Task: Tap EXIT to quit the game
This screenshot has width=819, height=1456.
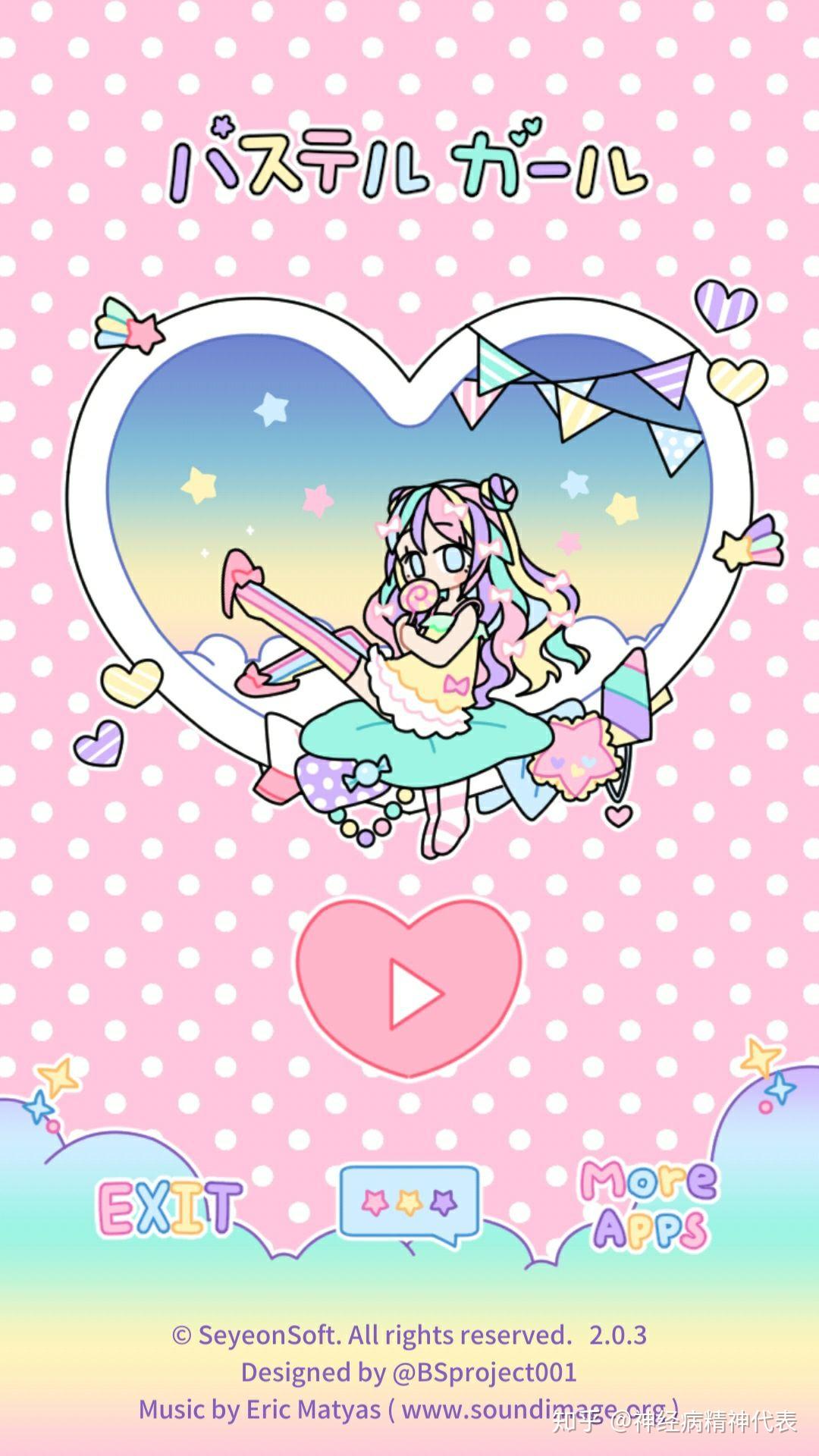Action: click(x=170, y=1206)
